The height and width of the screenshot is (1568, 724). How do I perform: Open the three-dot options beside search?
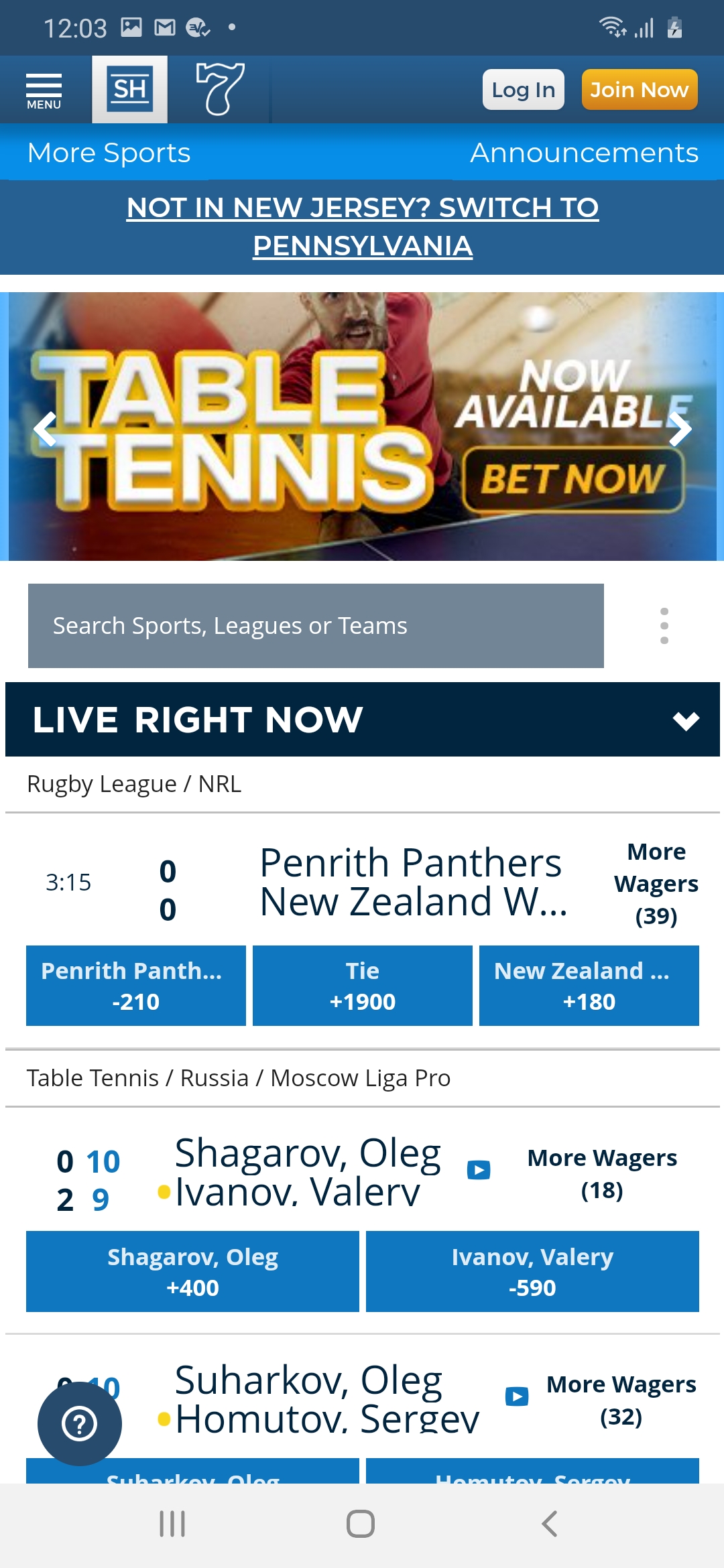664,626
